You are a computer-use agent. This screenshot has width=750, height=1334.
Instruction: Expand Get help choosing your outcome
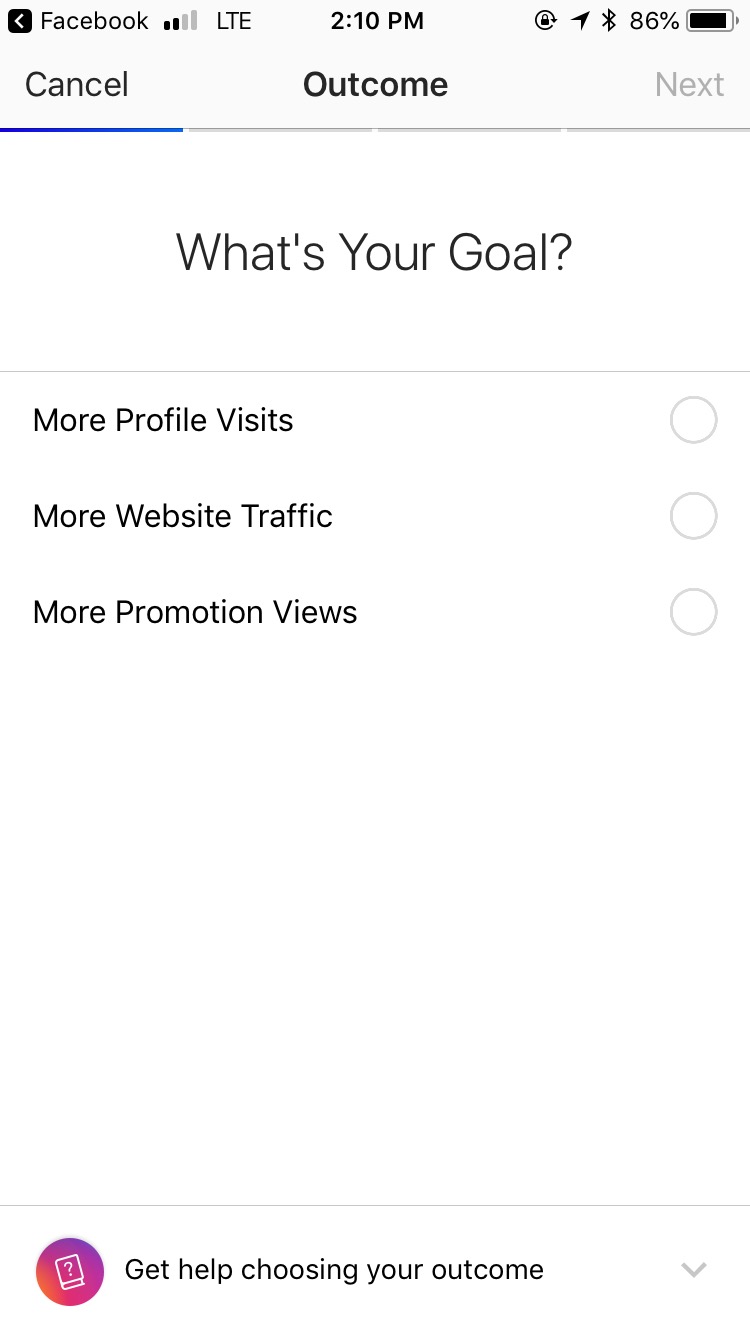click(375, 1270)
